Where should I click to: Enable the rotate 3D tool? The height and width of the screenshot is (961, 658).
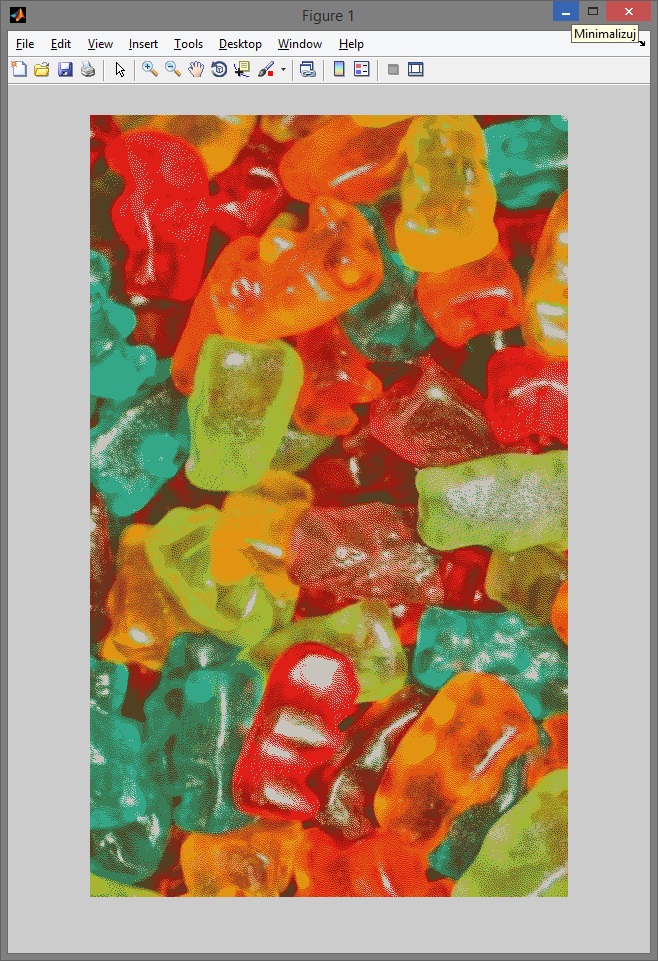219,69
